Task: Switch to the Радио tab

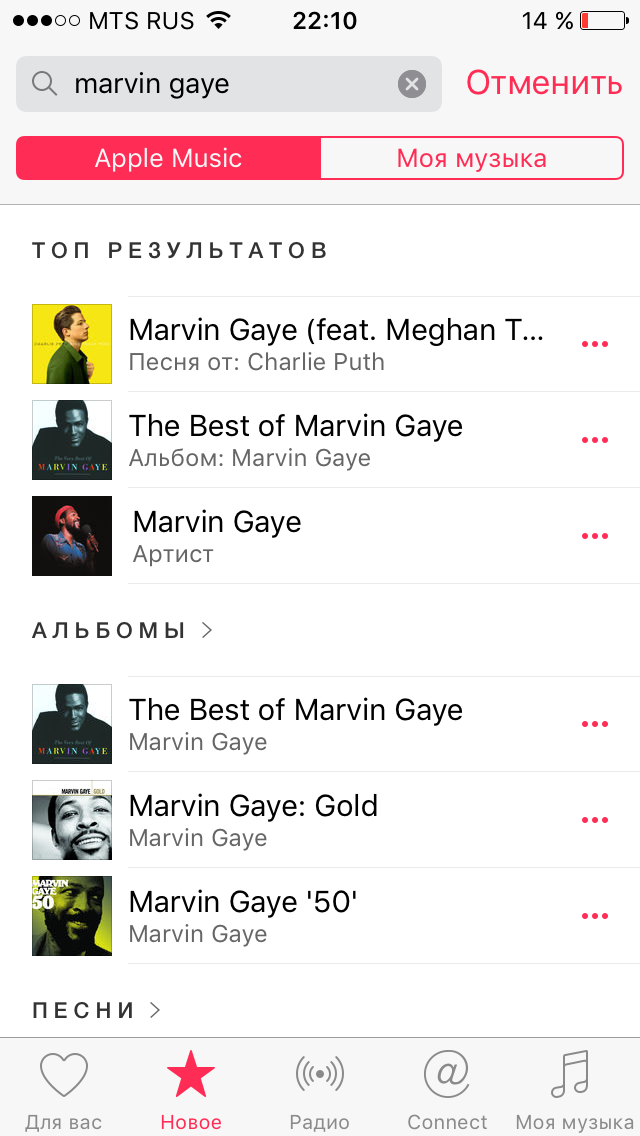Action: [320, 1088]
